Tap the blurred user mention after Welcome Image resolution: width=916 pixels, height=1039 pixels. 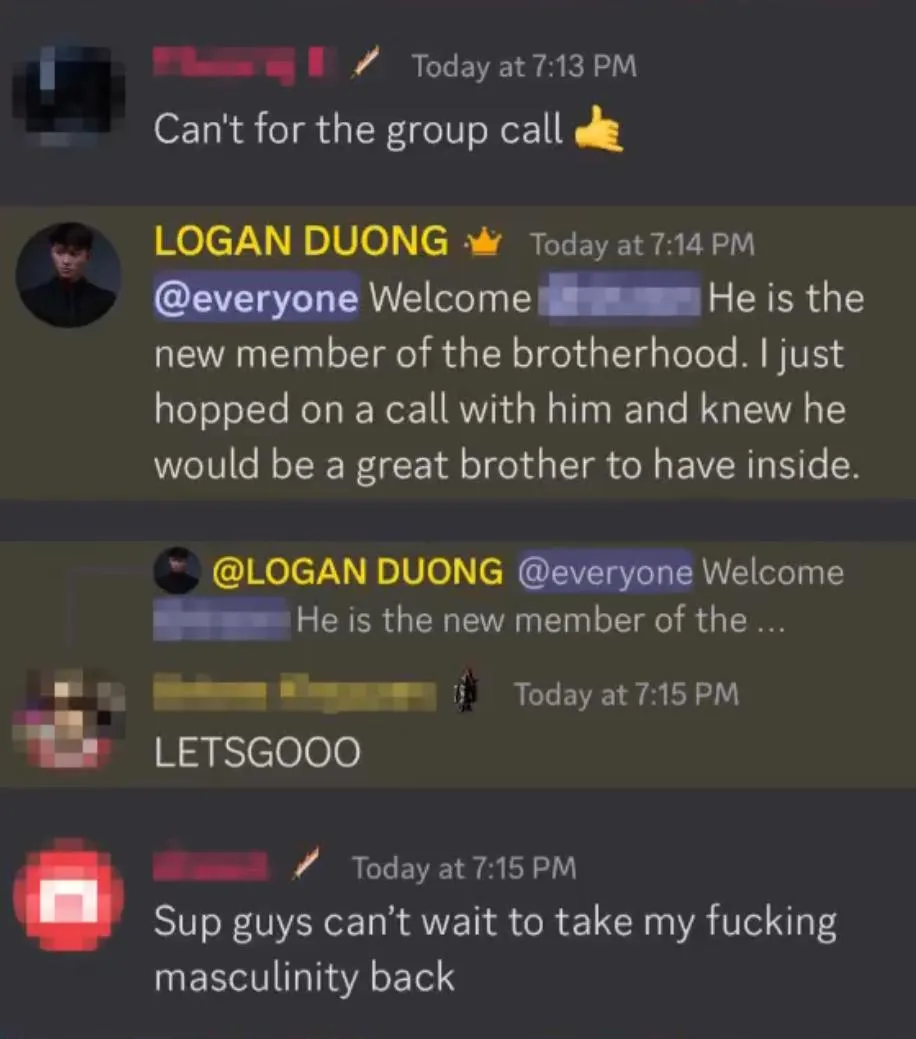tap(619, 299)
